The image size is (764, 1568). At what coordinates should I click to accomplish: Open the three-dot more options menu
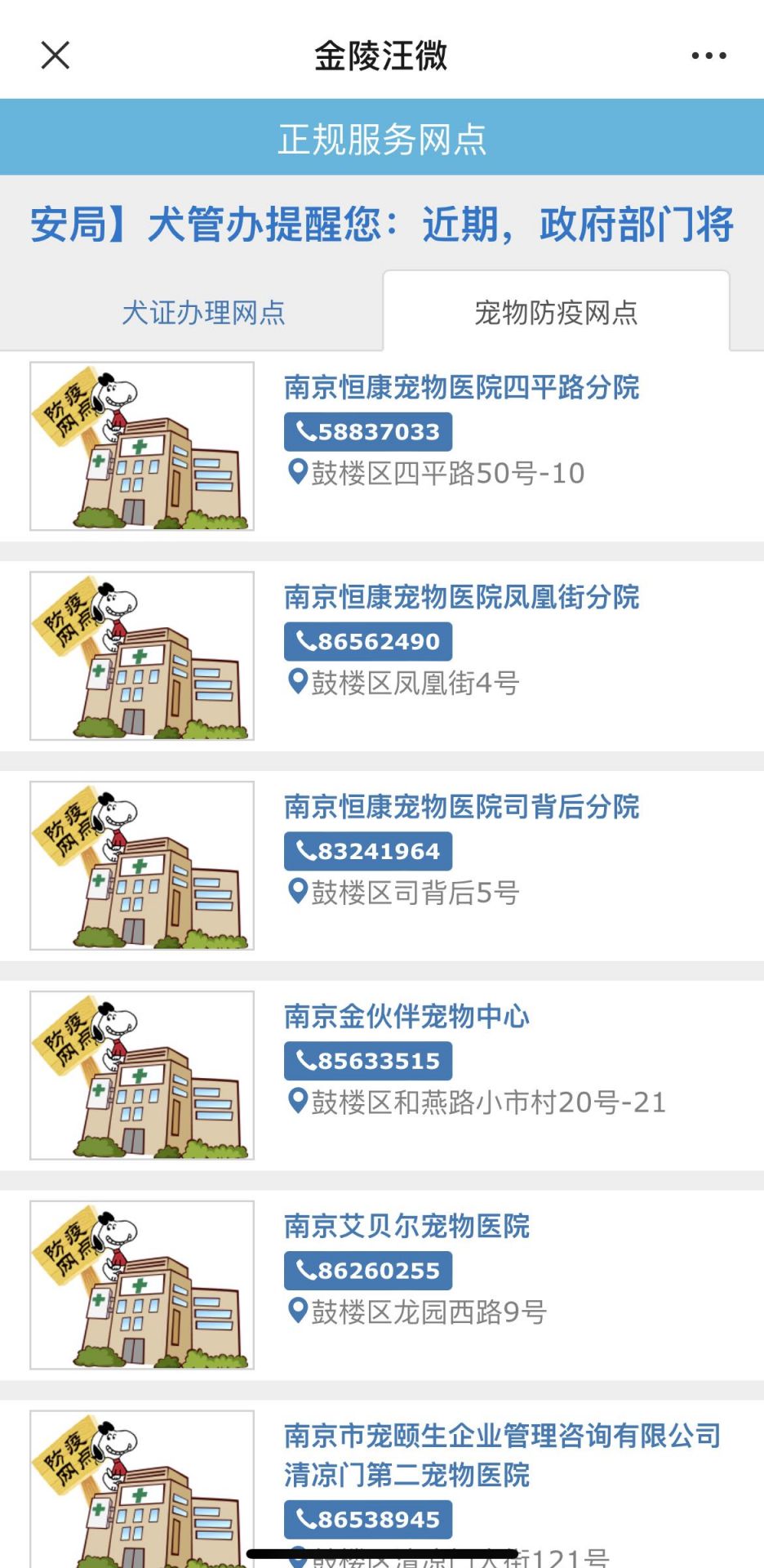click(x=708, y=56)
